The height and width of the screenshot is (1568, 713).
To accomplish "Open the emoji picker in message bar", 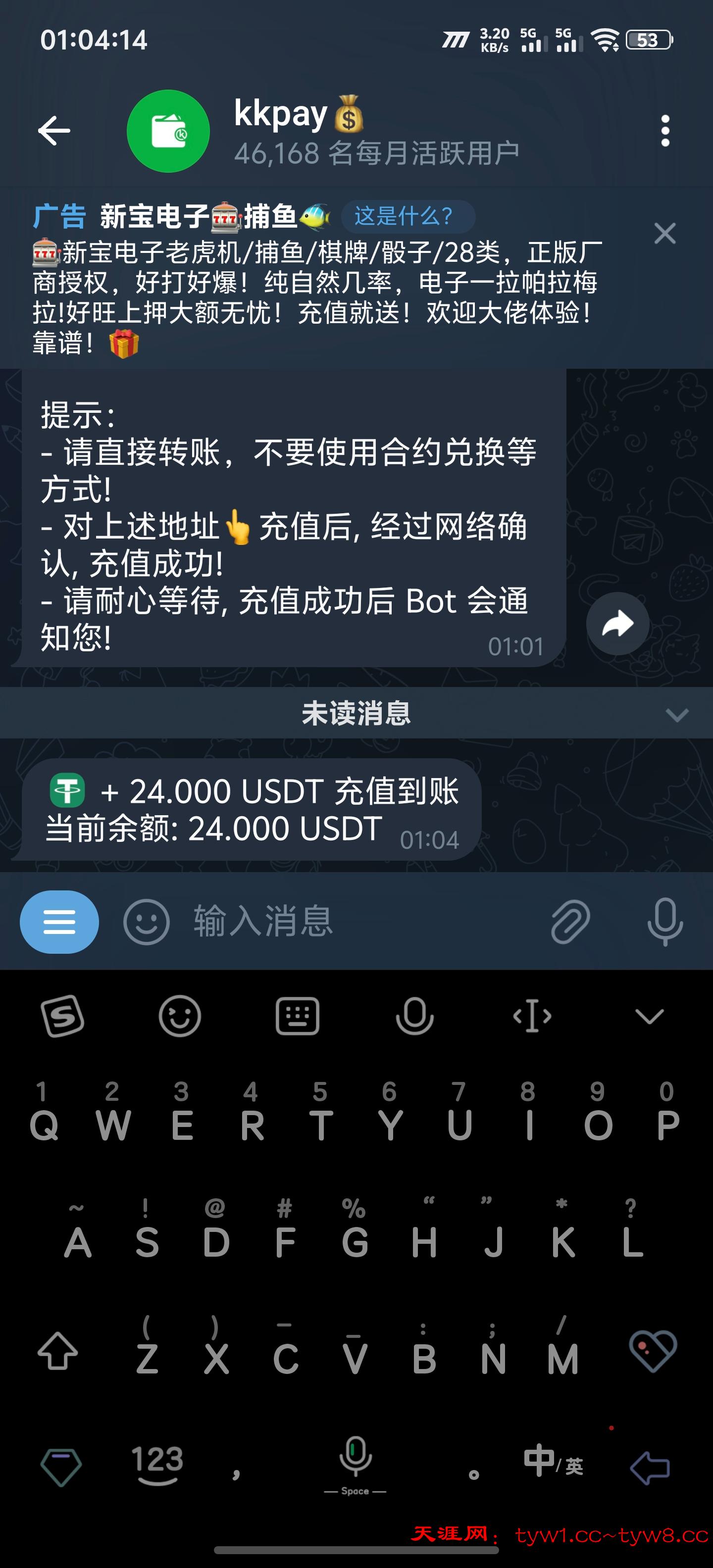I will 146,922.
